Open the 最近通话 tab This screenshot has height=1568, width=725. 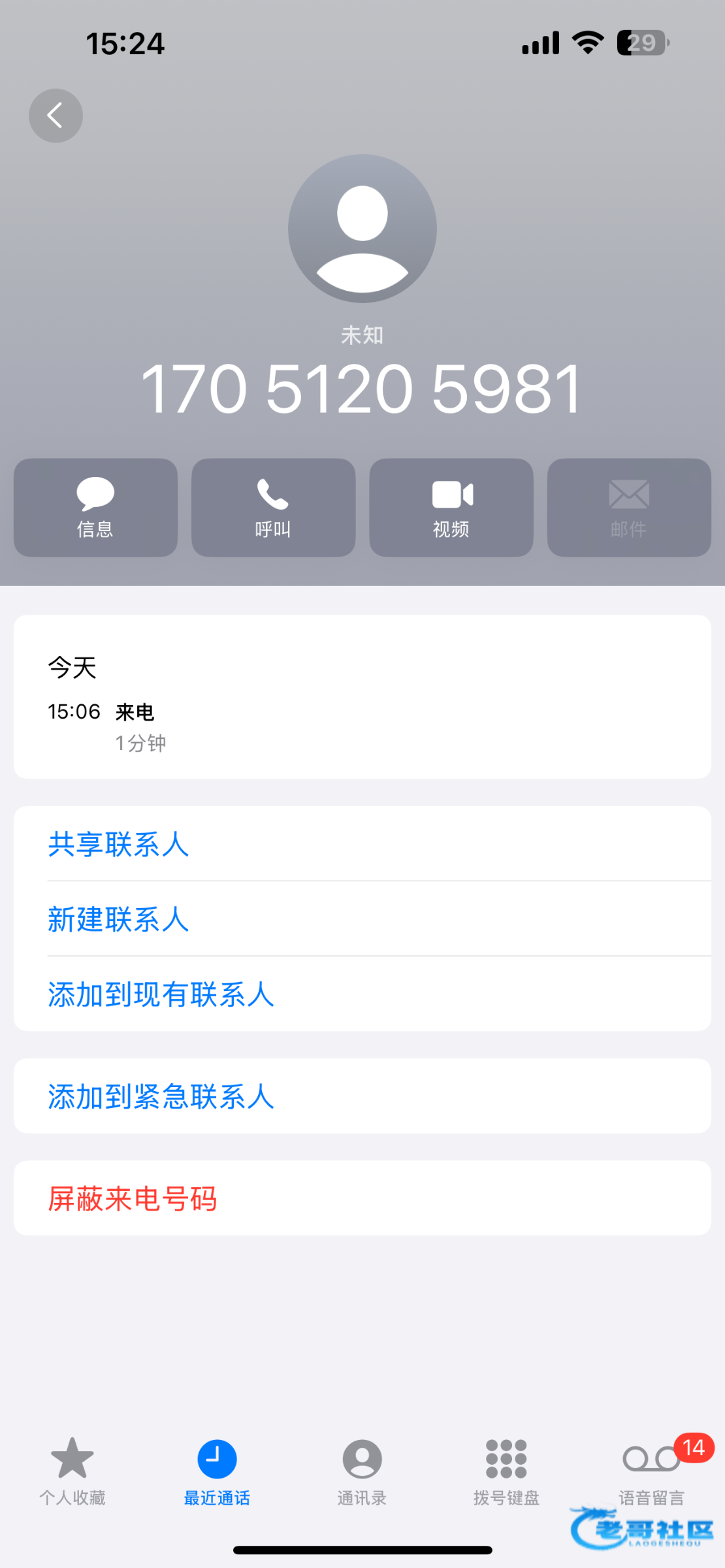[x=217, y=1471]
